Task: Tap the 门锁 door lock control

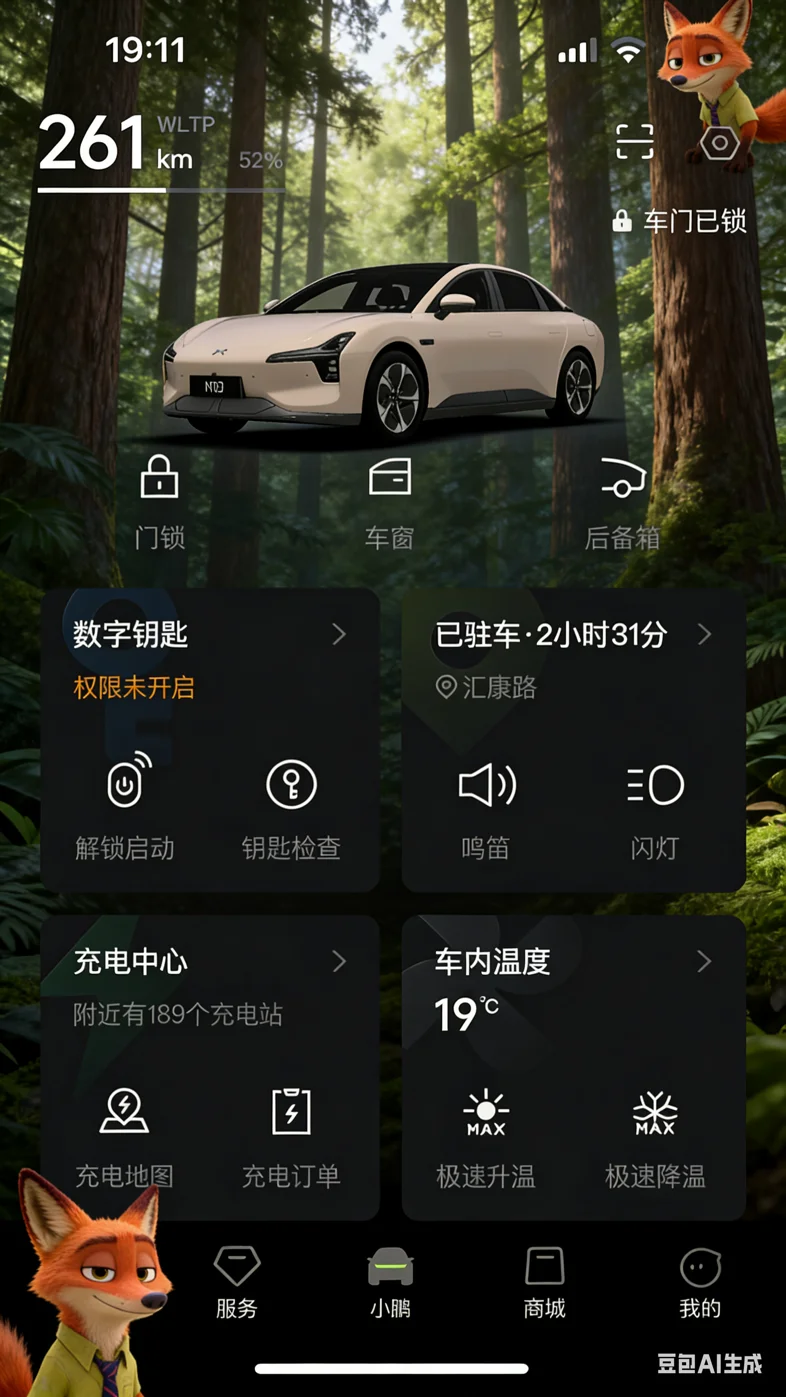Action: (159, 502)
